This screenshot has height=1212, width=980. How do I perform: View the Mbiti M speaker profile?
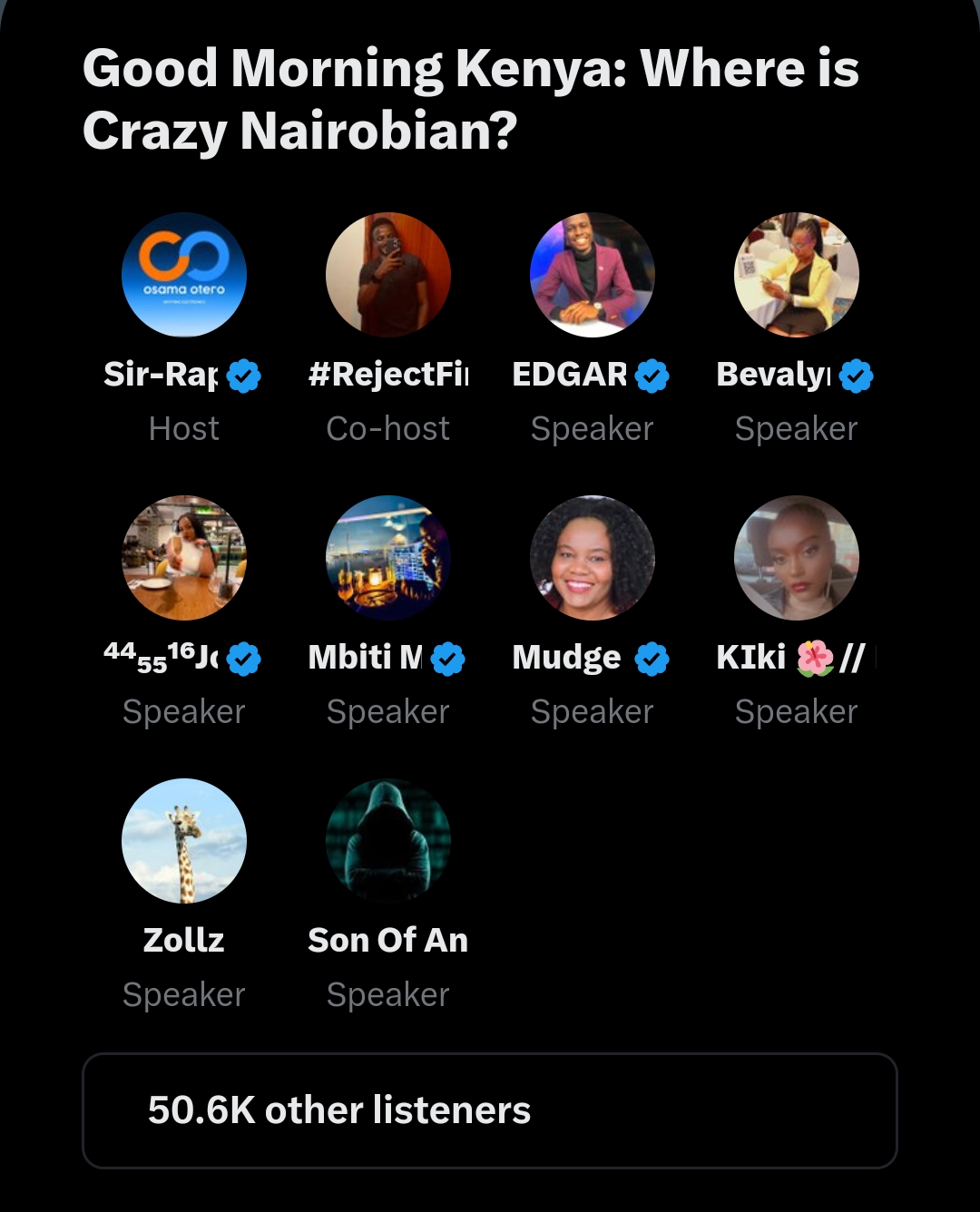(x=388, y=558)
